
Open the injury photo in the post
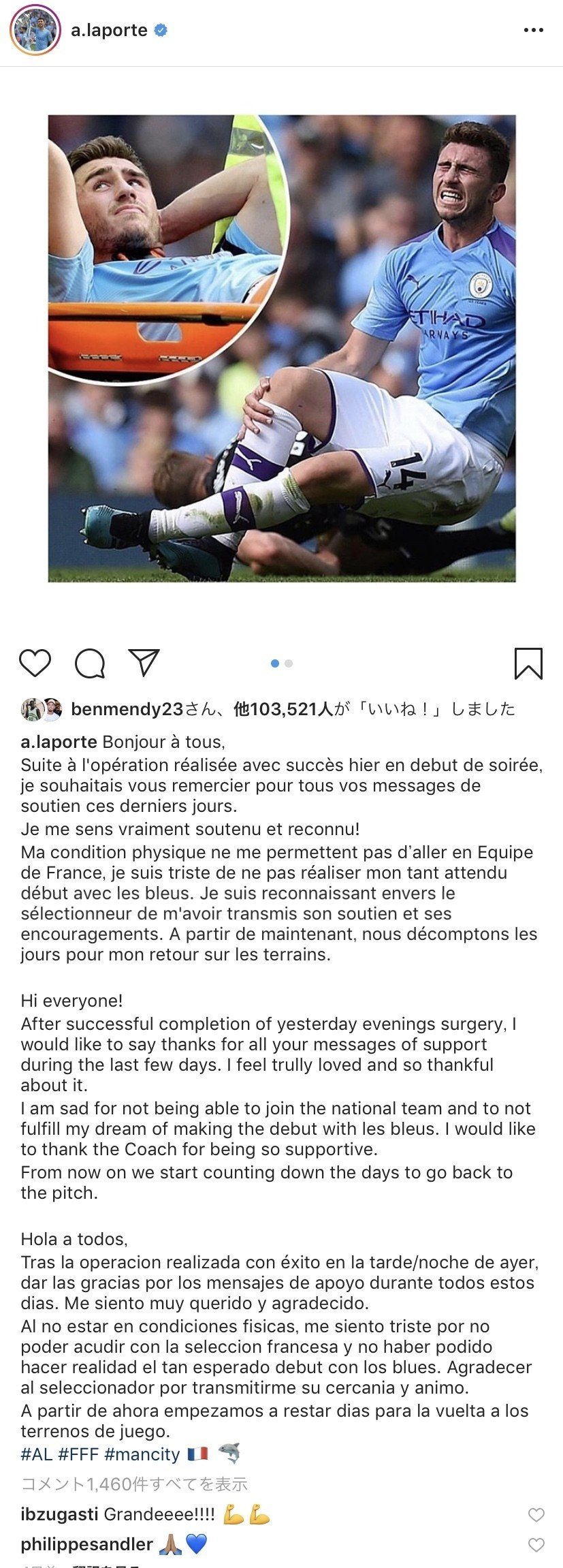(x=281, y=348)
